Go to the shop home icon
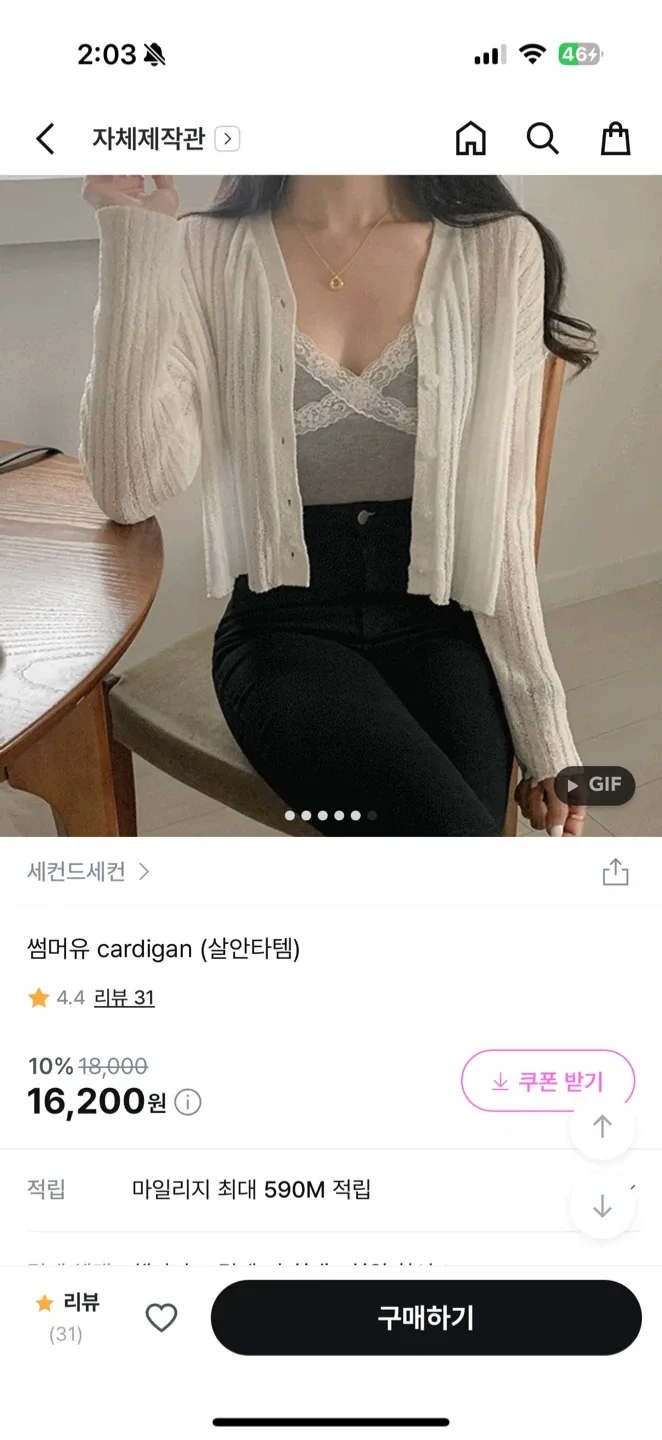662x1440 pixels. [x=470, y=139]
